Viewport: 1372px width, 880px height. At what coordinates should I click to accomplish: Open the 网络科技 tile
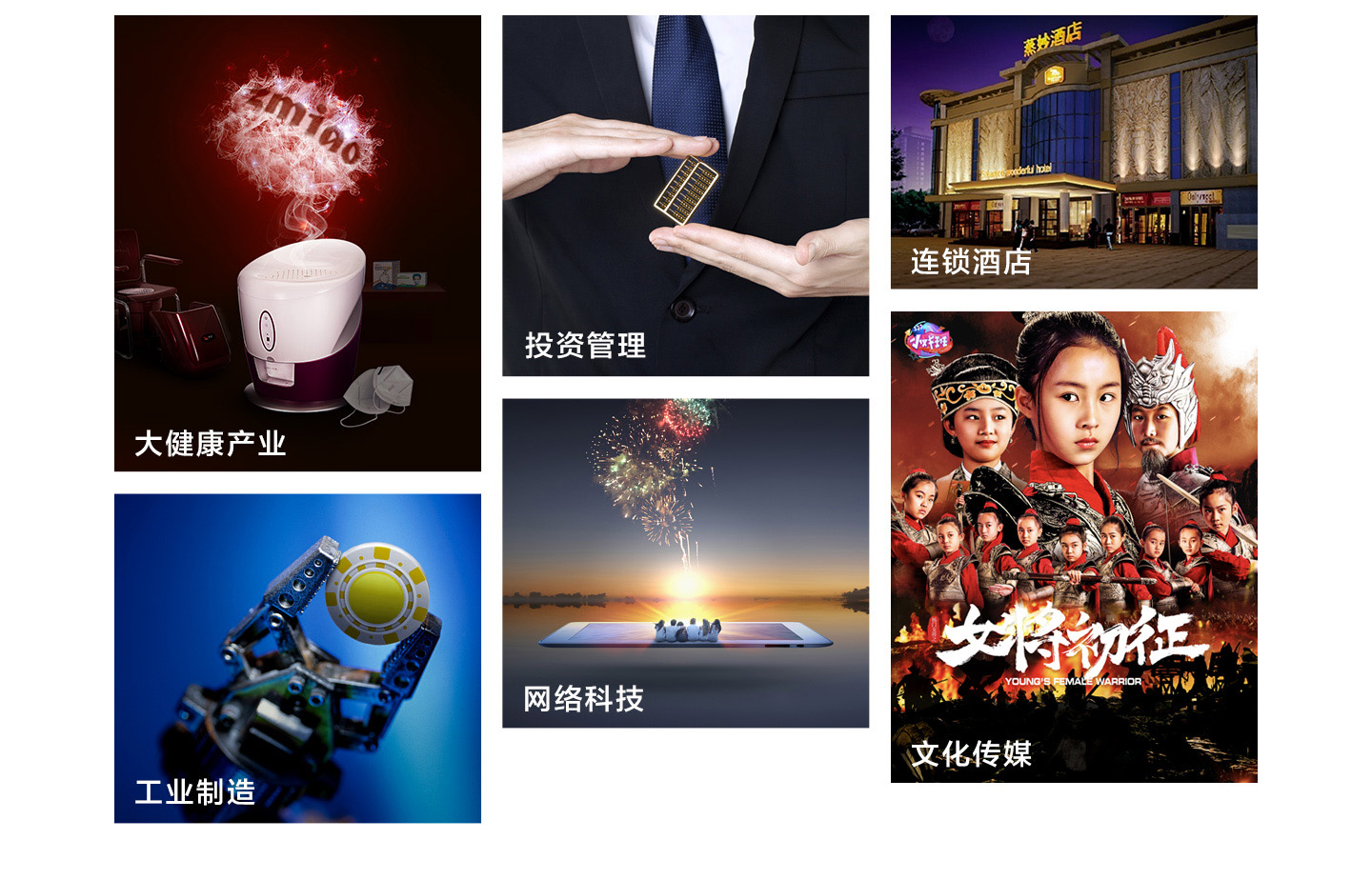point(685,562)
